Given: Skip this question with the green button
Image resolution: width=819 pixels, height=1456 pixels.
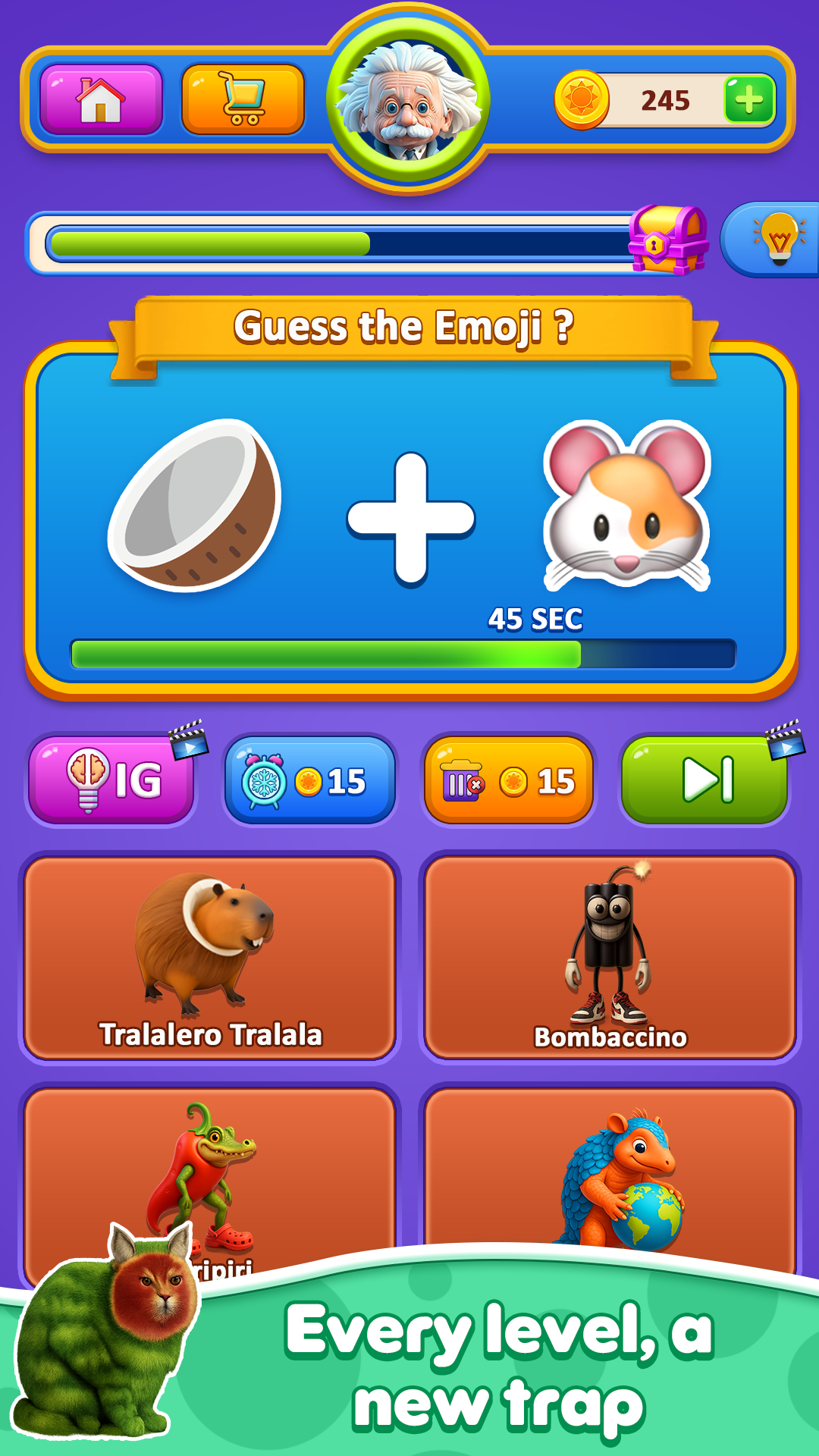Looking at the screenshot, I should pyautogui.click(x=705, y=780).
